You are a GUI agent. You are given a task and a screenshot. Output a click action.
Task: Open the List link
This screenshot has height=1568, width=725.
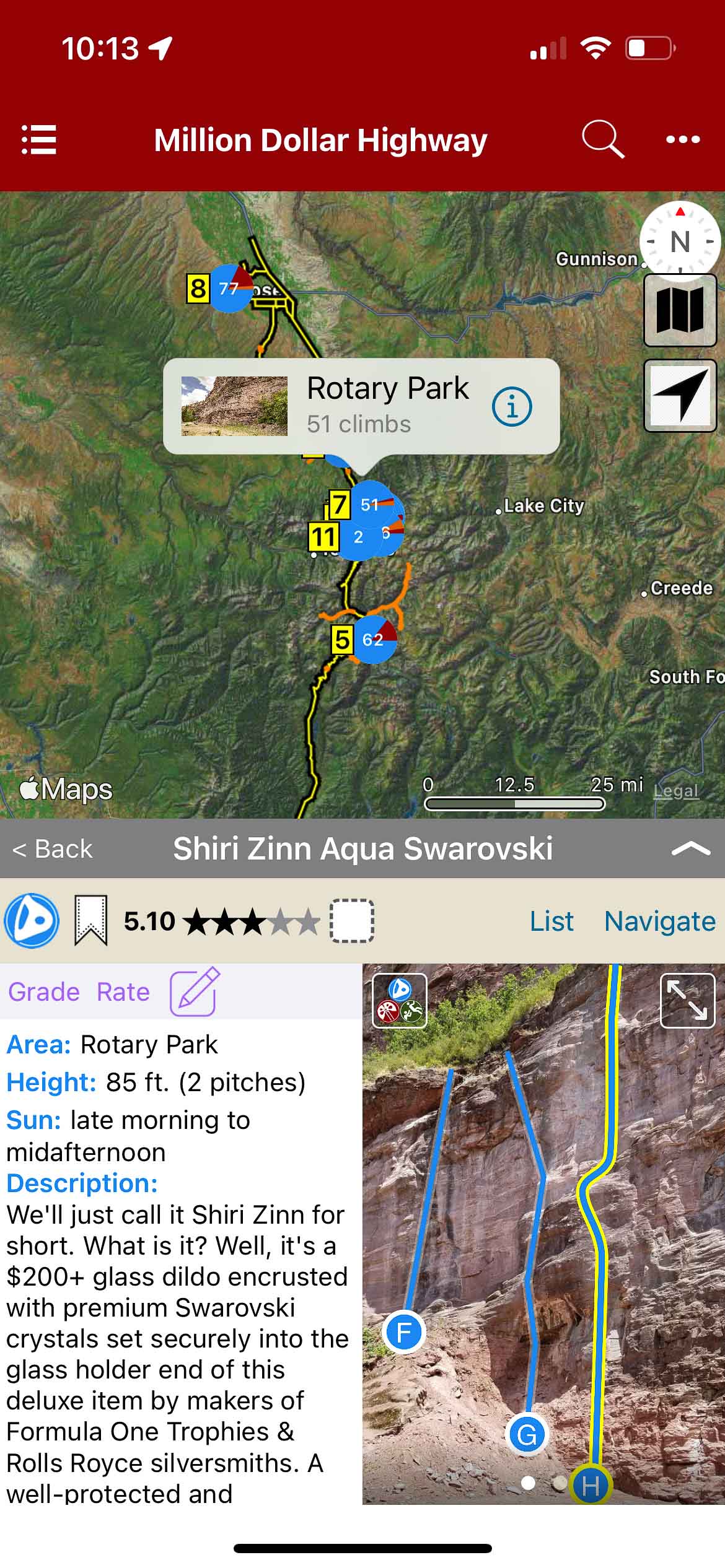(551, 921)
